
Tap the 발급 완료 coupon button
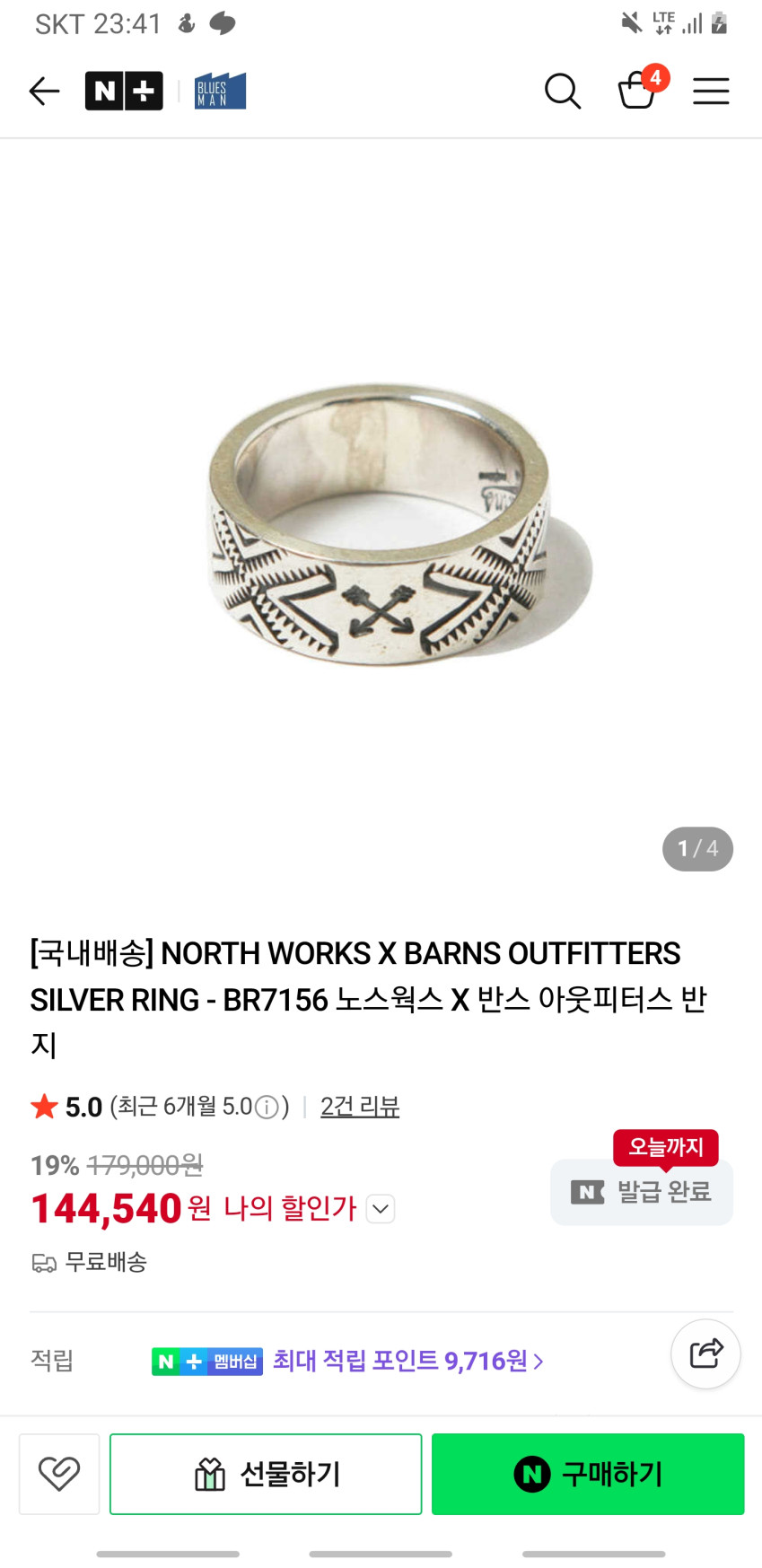(x=642, y=1192)
